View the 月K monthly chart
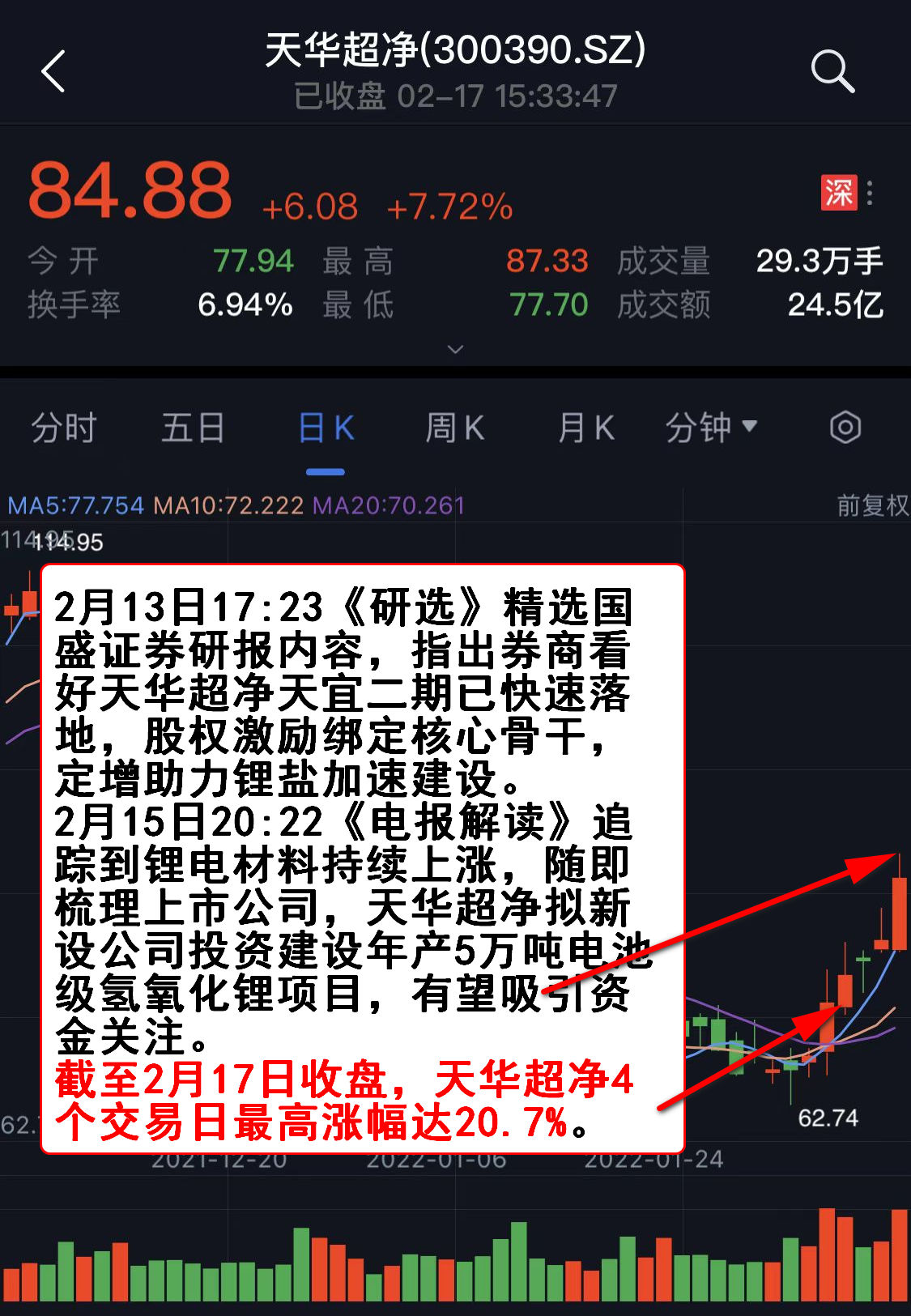This screenshot has width=911, height=1316. pyautogui.click(x=585, y=428)
